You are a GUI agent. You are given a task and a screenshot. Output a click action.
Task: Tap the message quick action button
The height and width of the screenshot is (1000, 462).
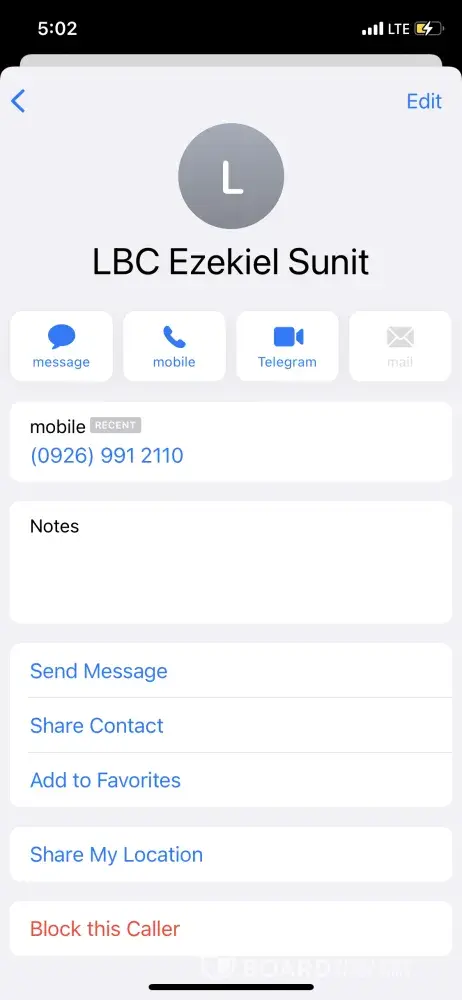(x=61, y=346)
